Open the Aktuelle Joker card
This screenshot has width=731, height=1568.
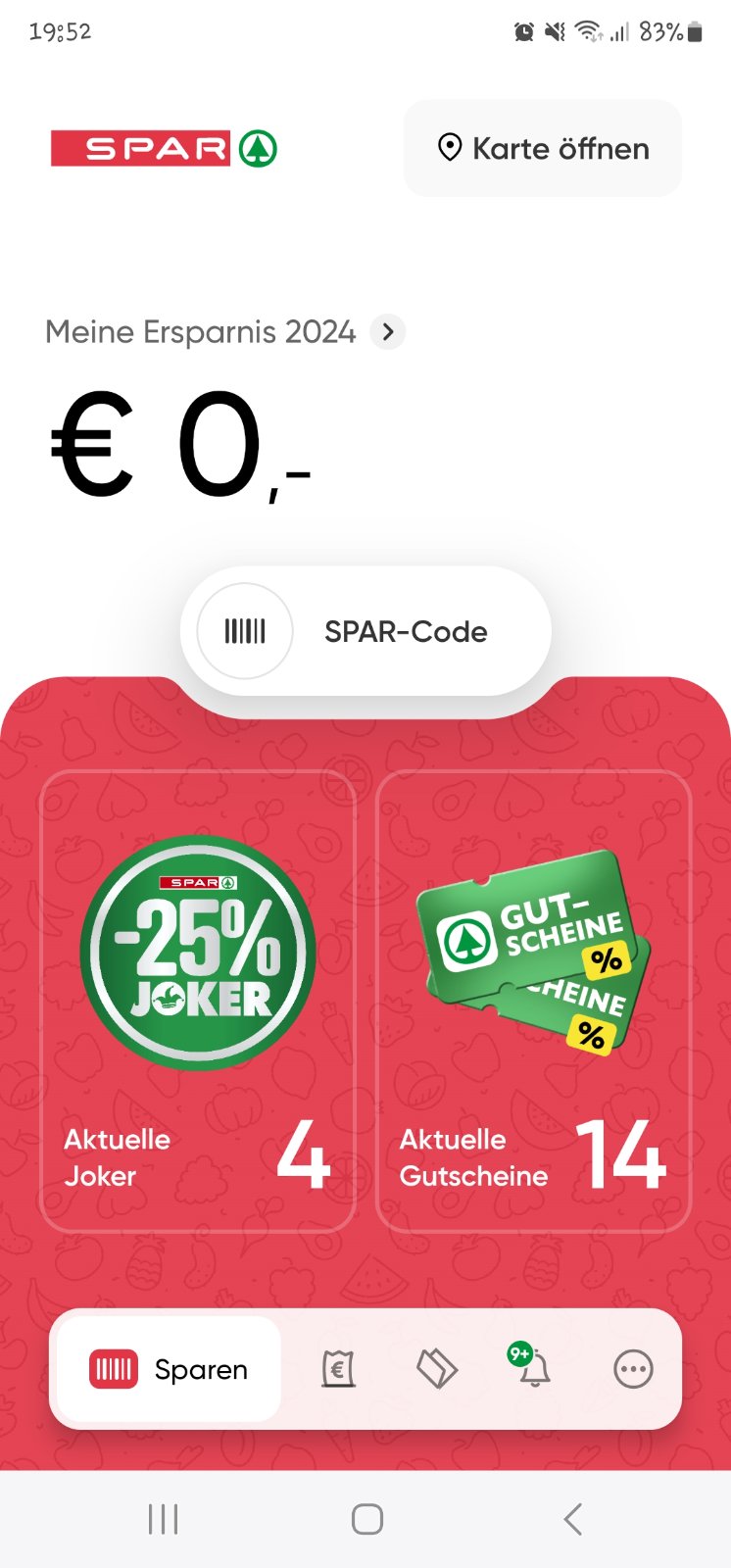click(198, 1000)
